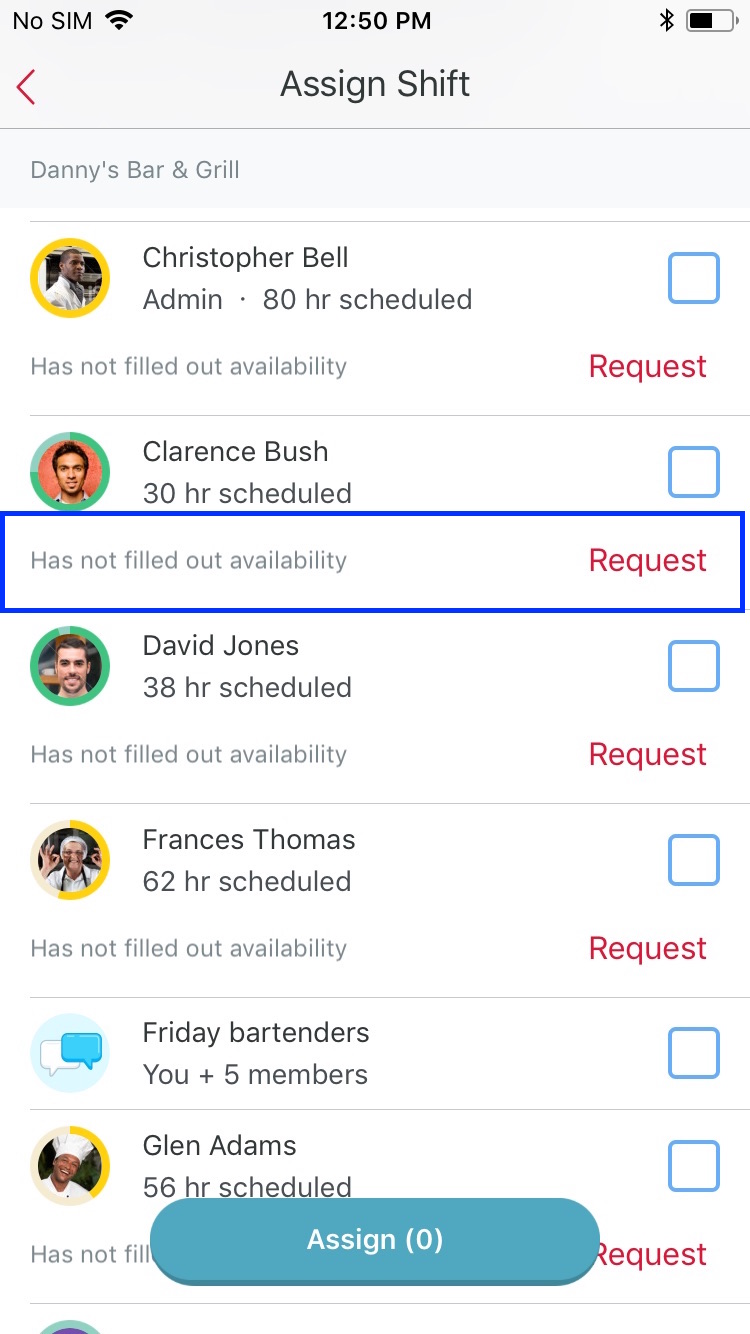Request availability from Clarence Bush
This screenshot has height=1334, width=750.
(x=647, y=560)
